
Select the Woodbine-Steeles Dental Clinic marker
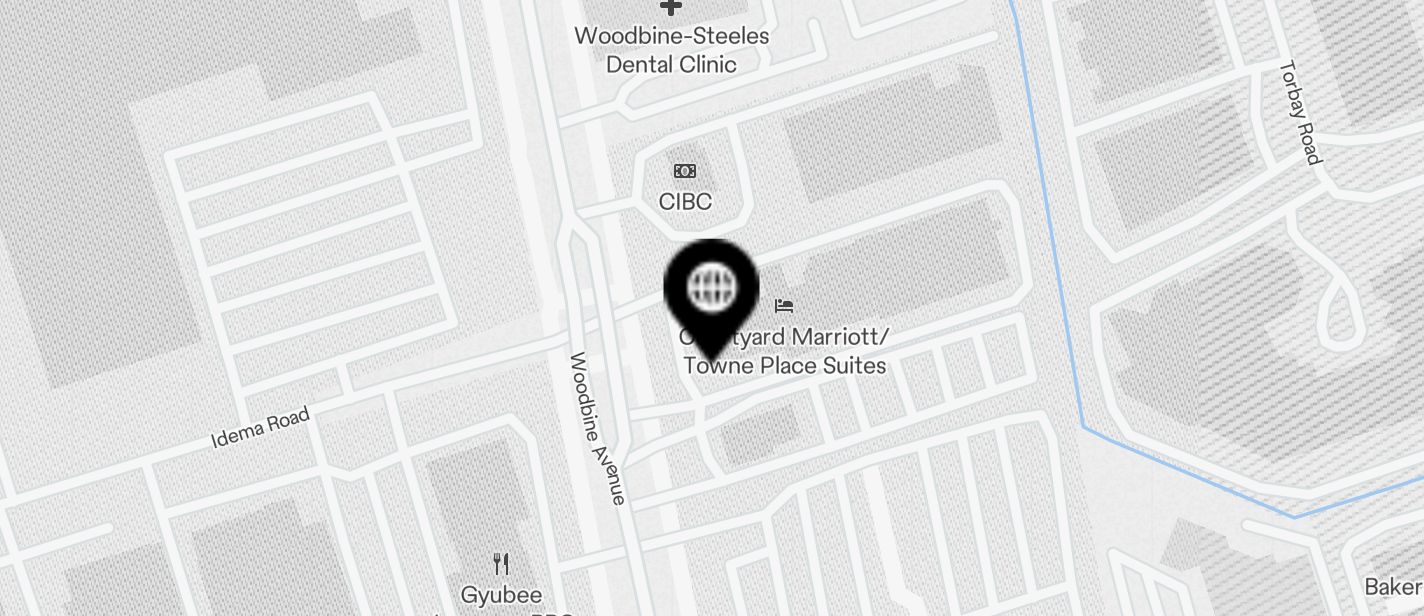[671, 8]
